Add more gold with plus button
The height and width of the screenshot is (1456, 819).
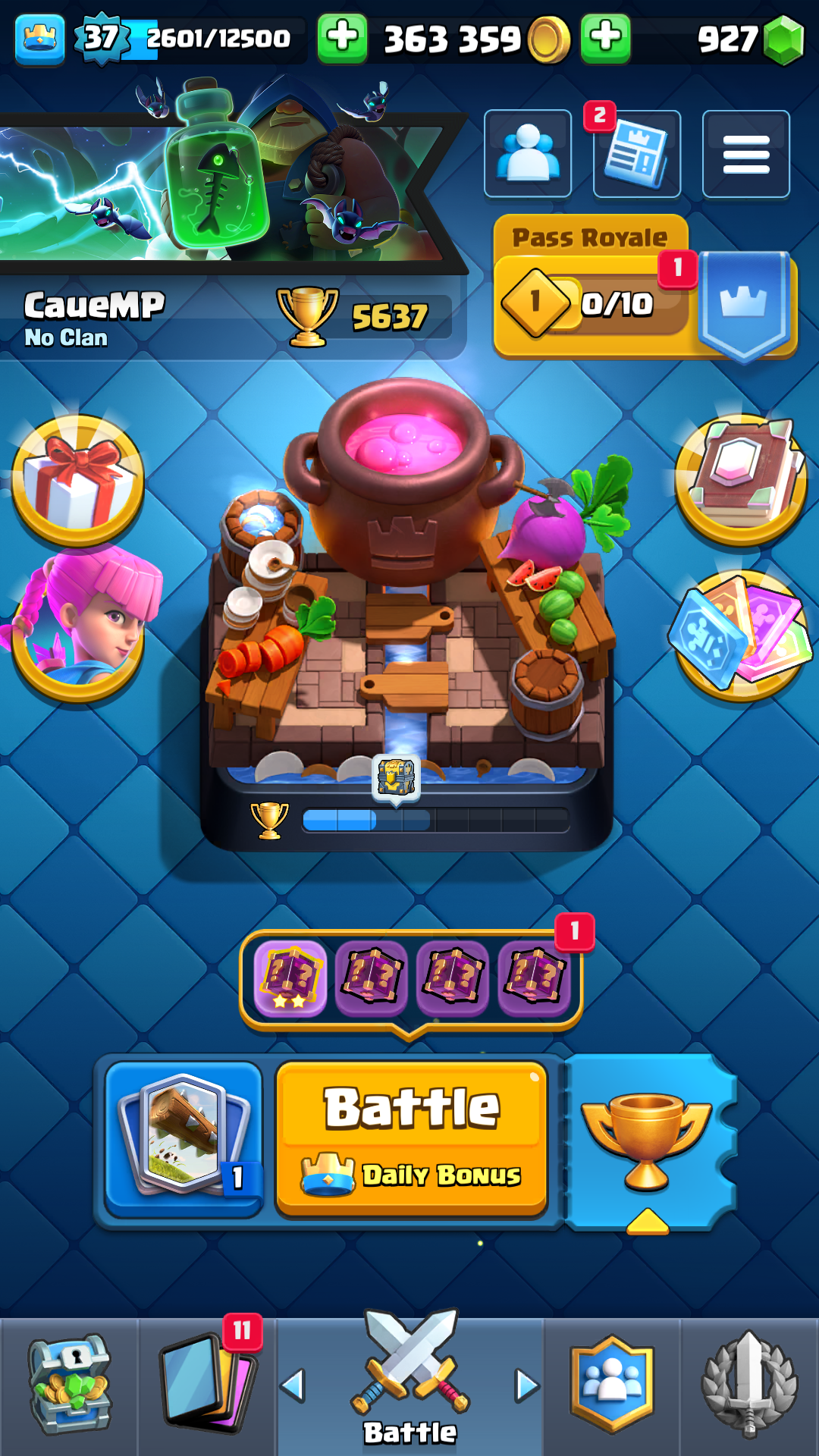pyautogui.click(x=343, y=38)
